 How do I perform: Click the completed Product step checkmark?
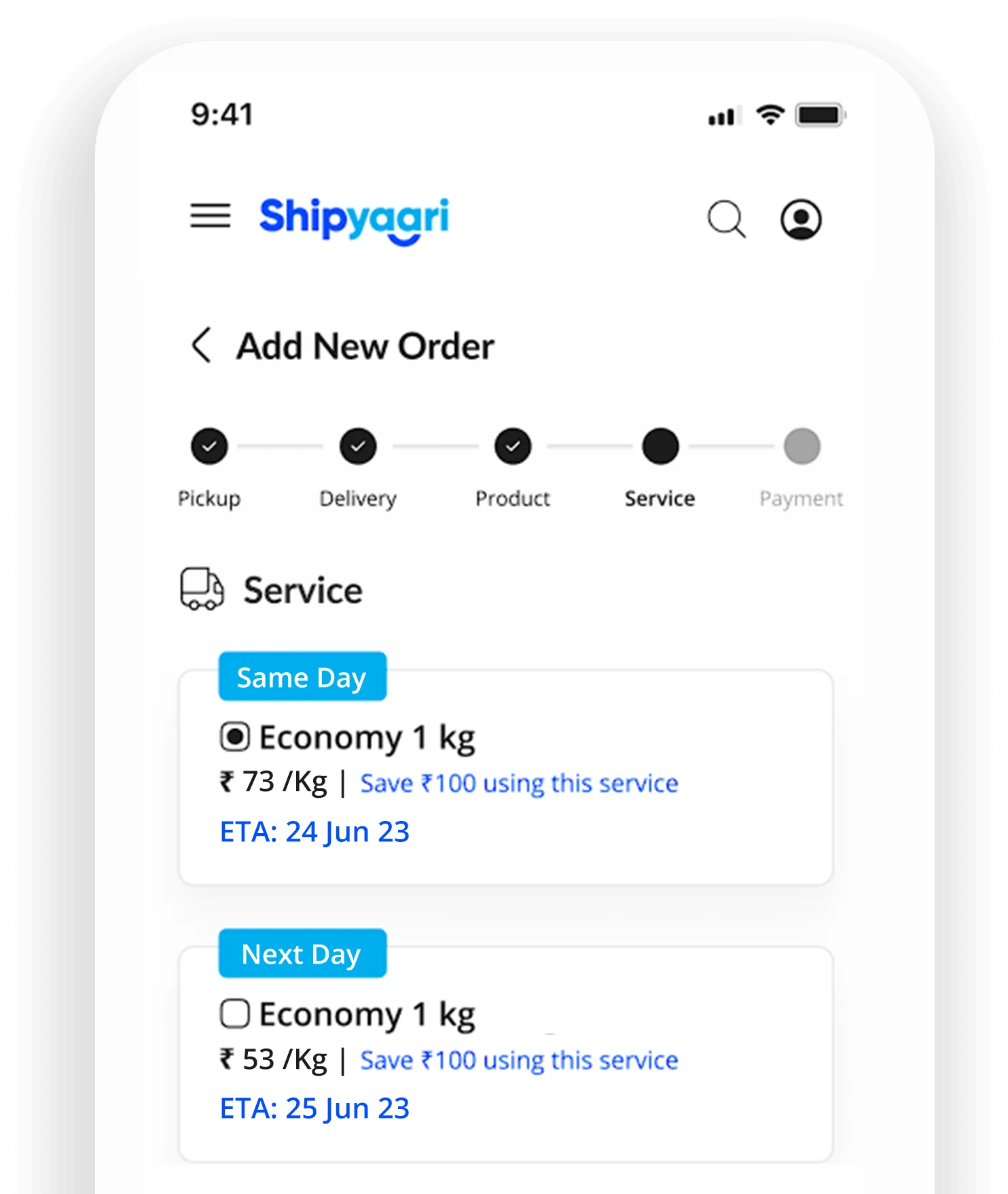coord(512,446)
